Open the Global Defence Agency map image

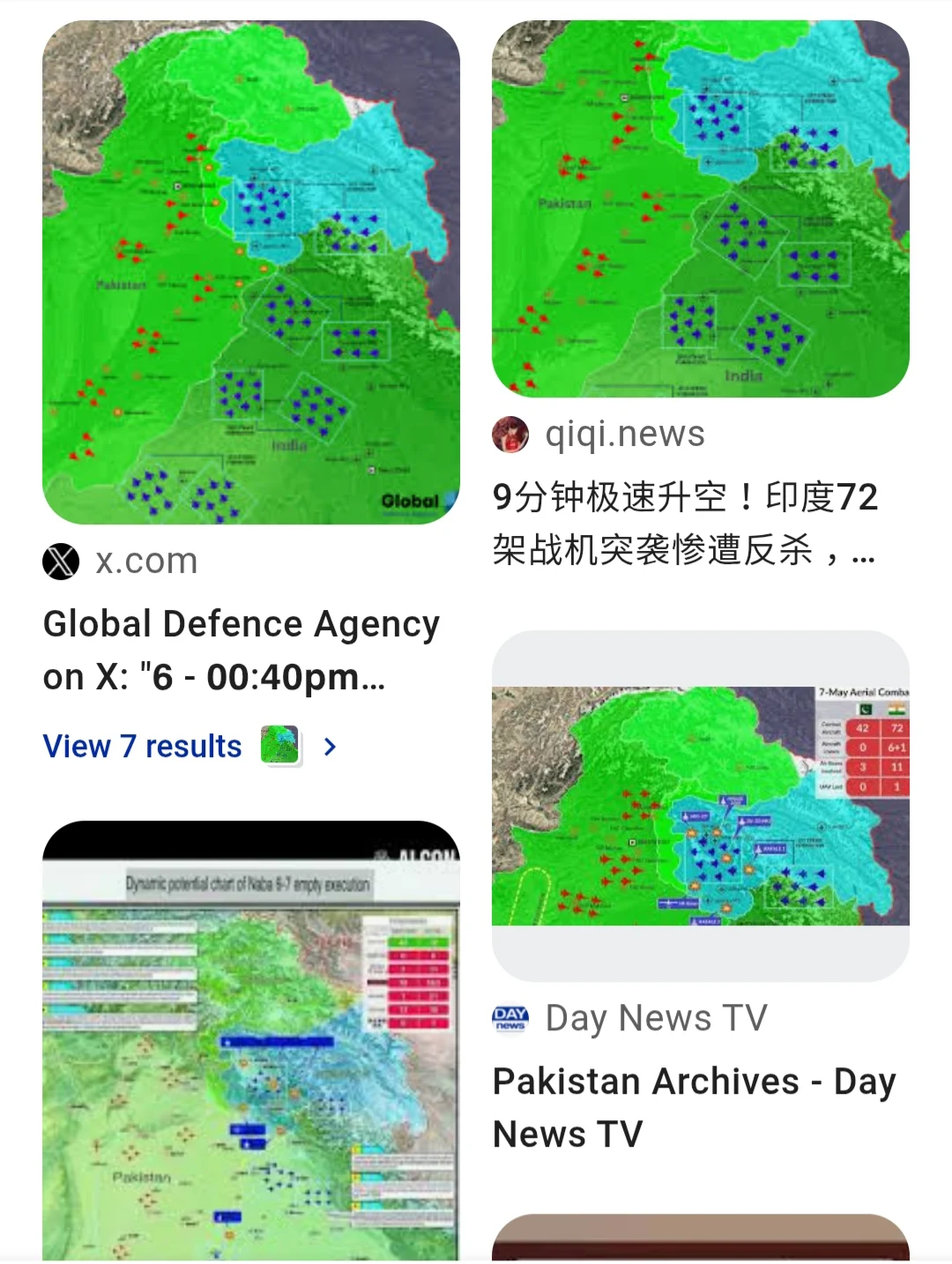251,271
